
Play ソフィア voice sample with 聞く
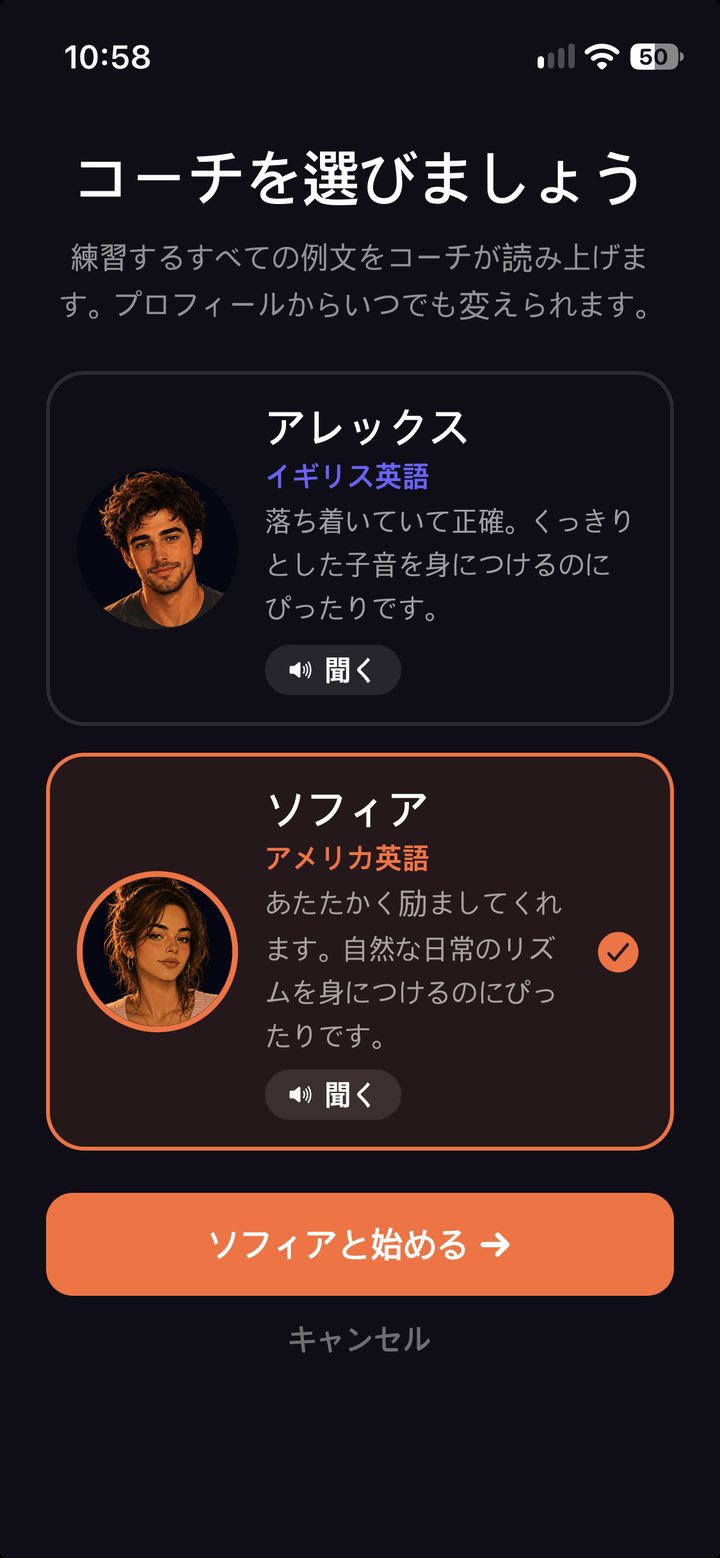pyautogui.click(x=333, y=1095)
